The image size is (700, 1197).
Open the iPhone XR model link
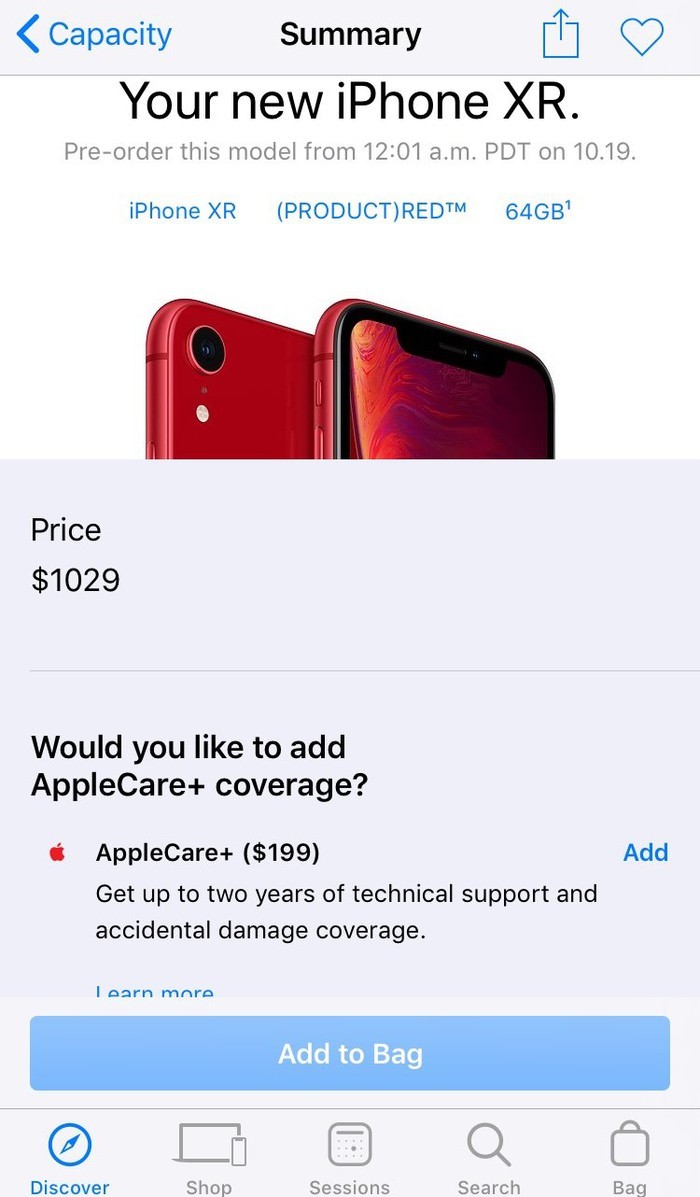(182, 211)
